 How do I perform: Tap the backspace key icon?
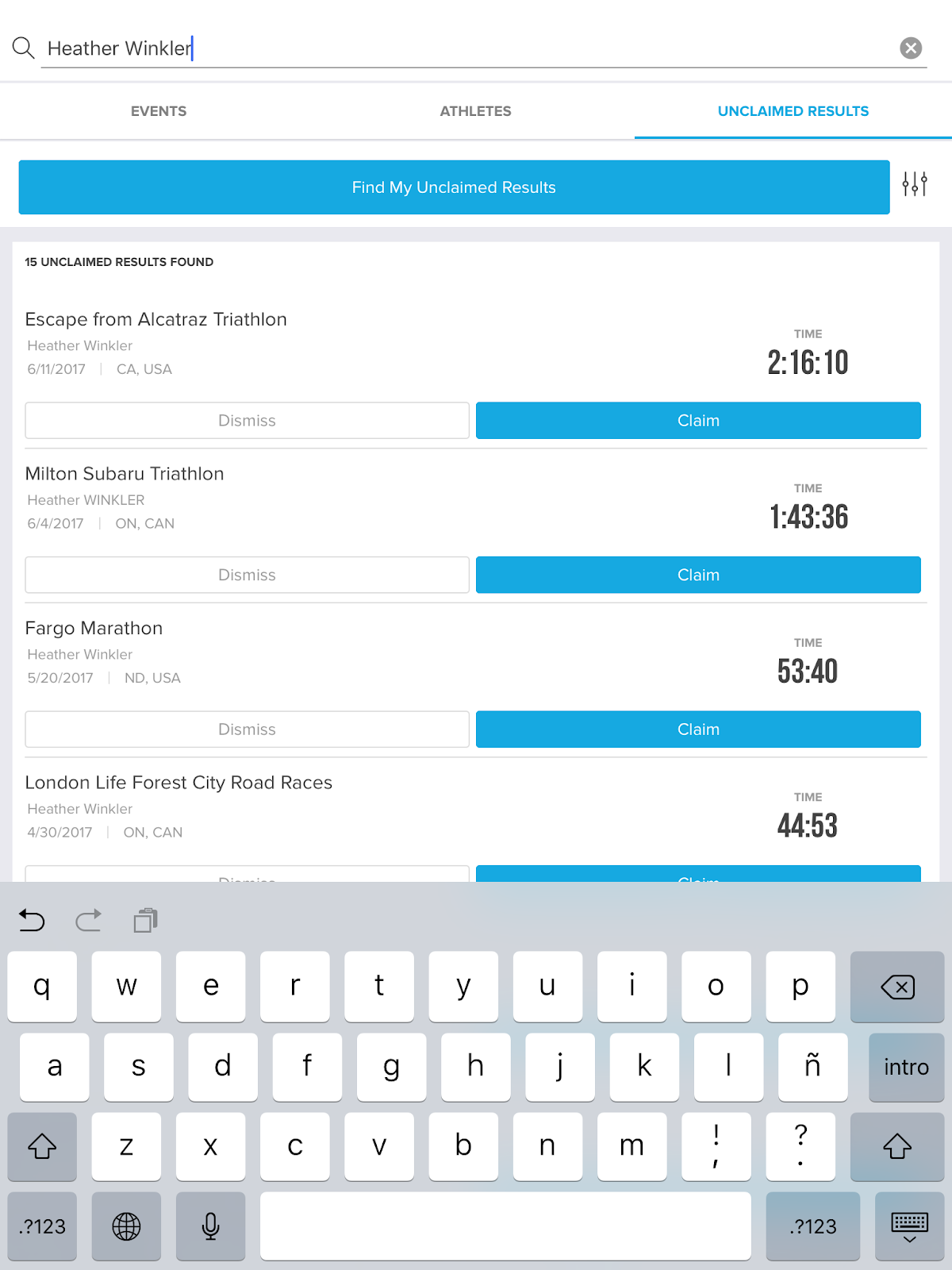click(896, 987)
